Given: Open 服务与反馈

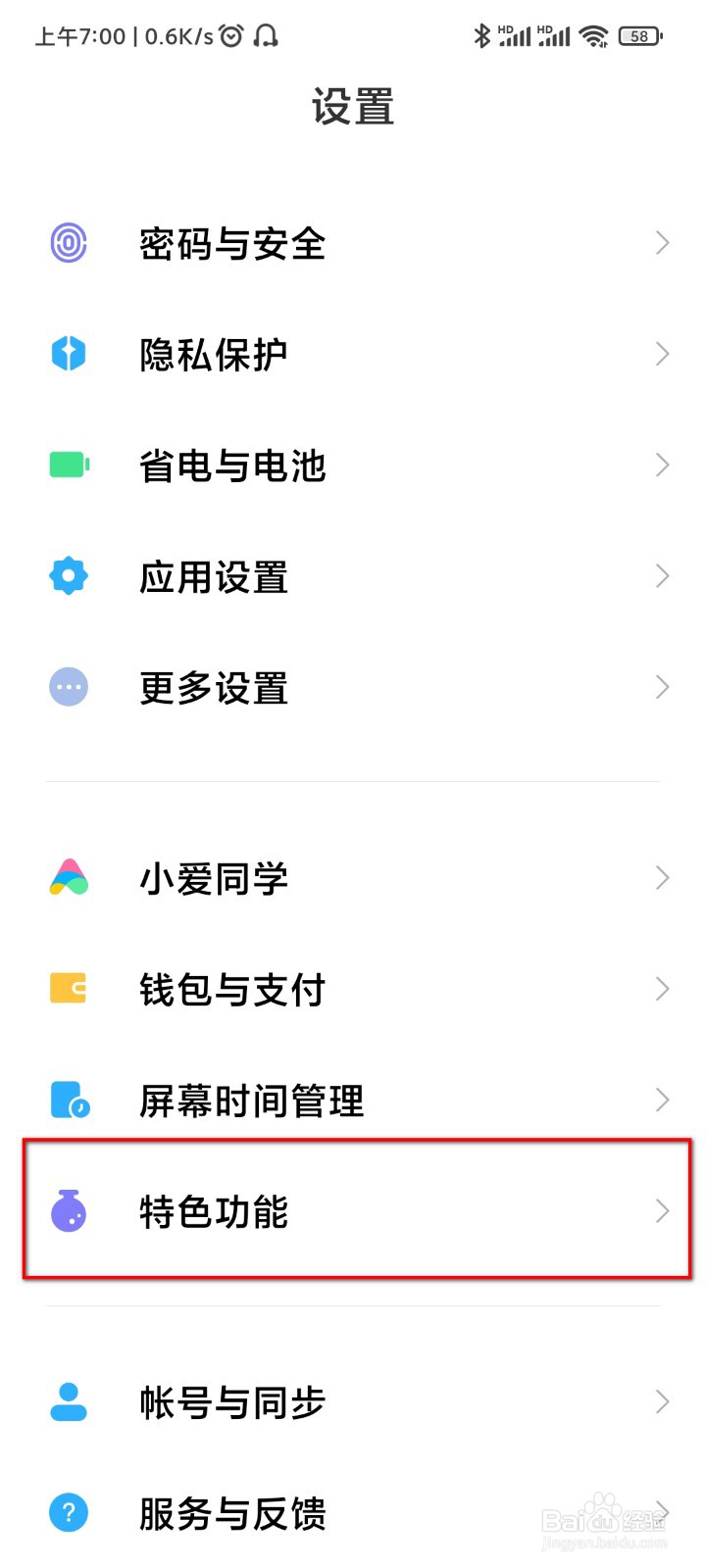Looking at the screenshot, I should pos(353,1513).
